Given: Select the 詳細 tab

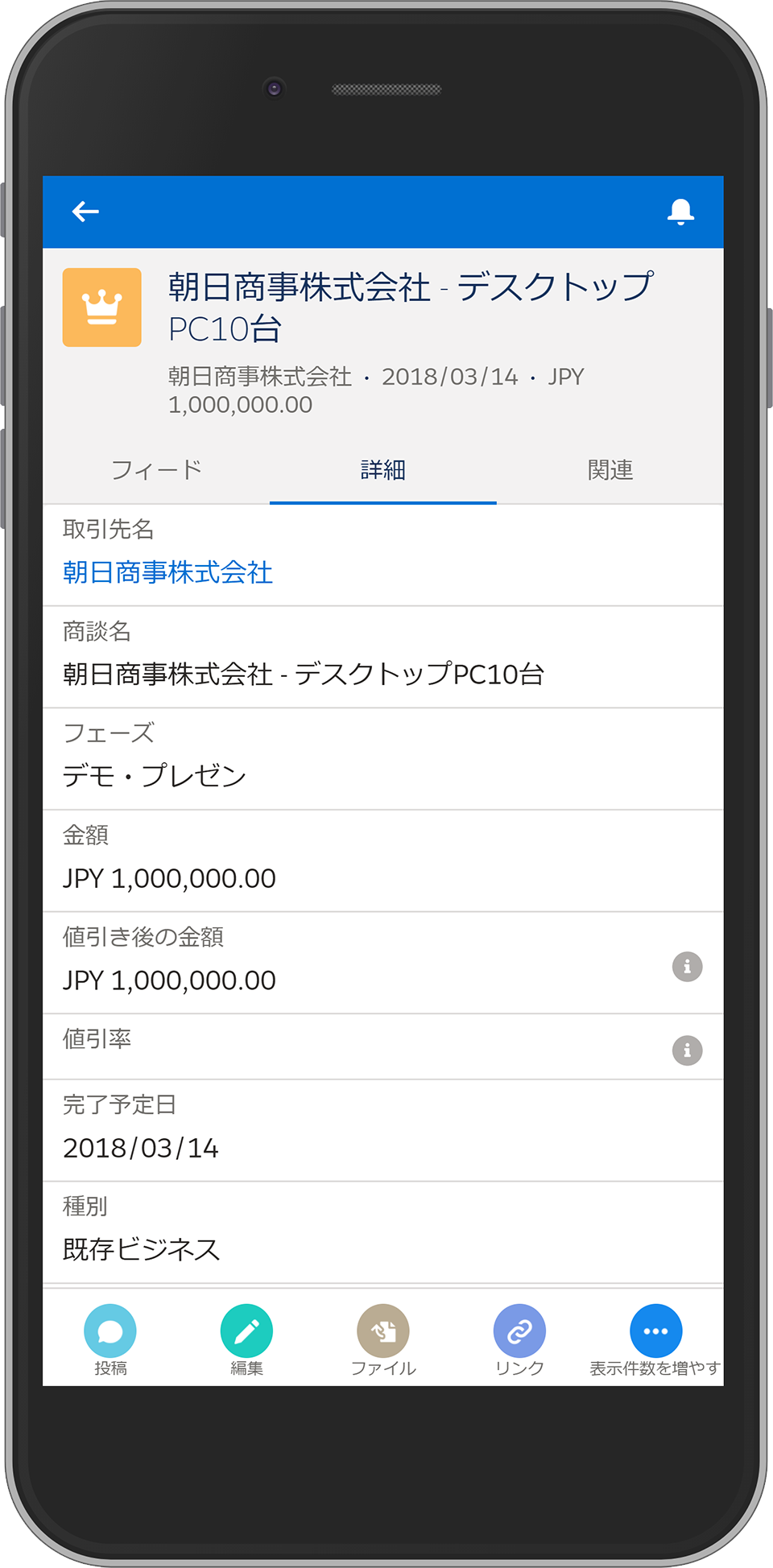Looking at the screenshot, I should (x=383, y=470).
